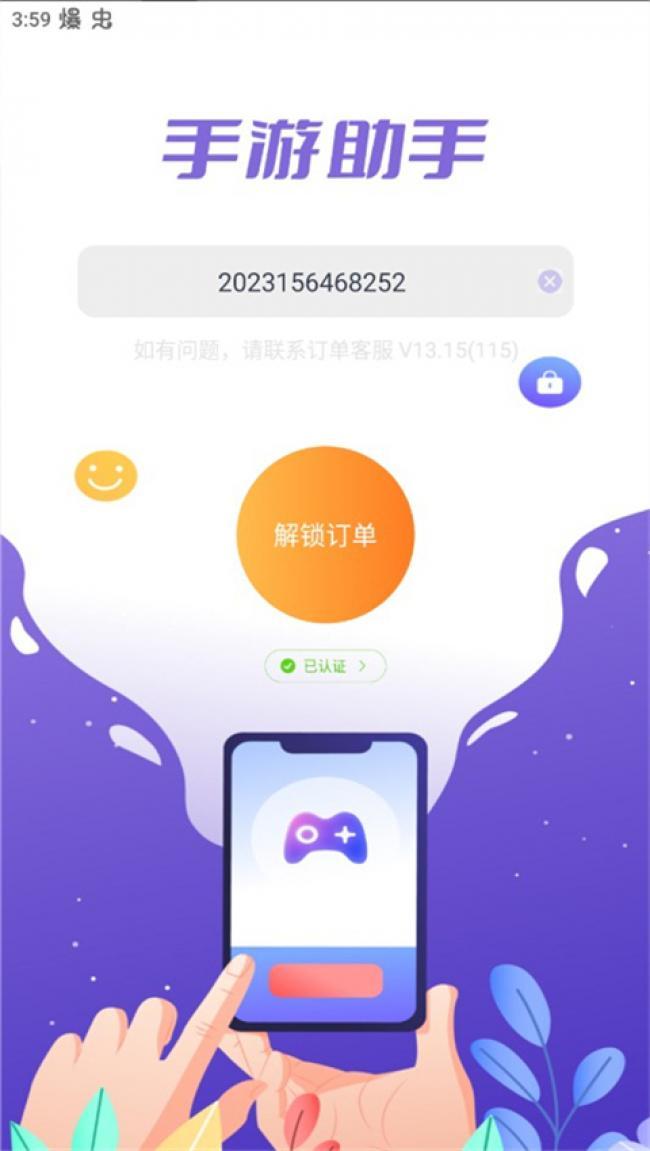This screenshot has height=1151, width=650.
Task: Tap the order number input field
Action: click(311, 282)
